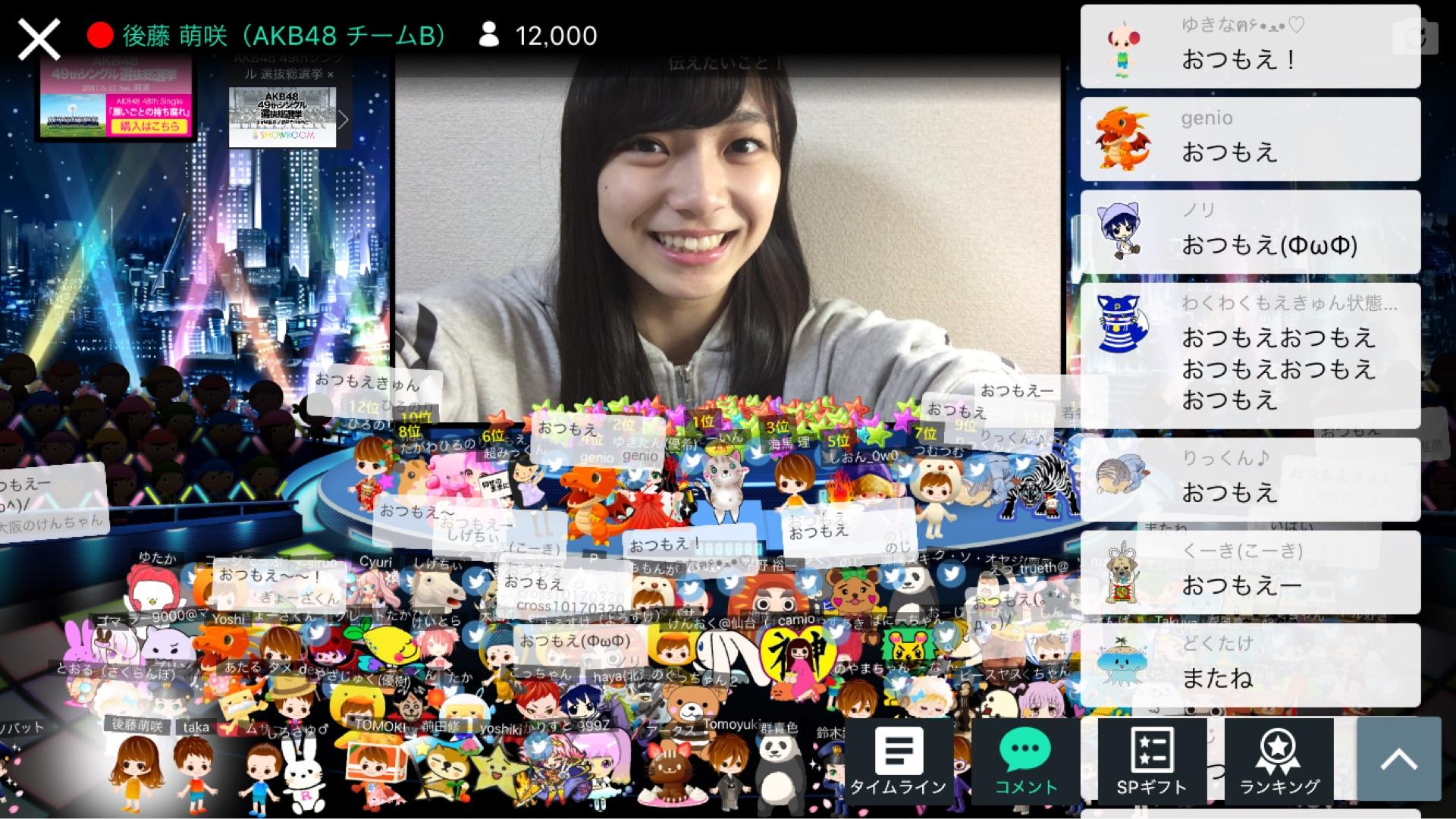Switch to the コメント tab
This screenshot has width=1456, height=819.
[x=1025, y=760]
